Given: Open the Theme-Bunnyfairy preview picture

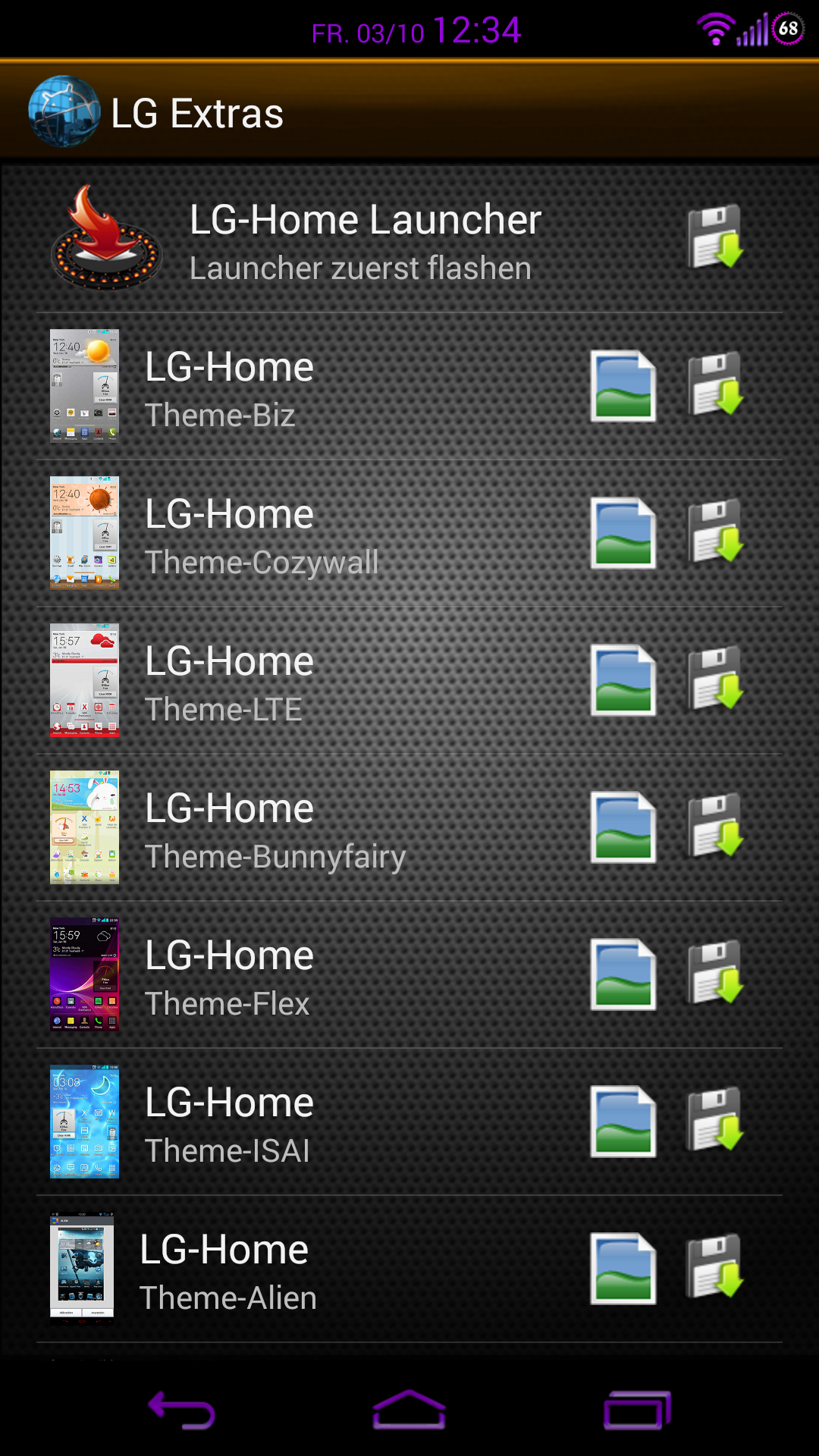Looking at the screenshot, I should pyautogui.click(x=623, y=827).
